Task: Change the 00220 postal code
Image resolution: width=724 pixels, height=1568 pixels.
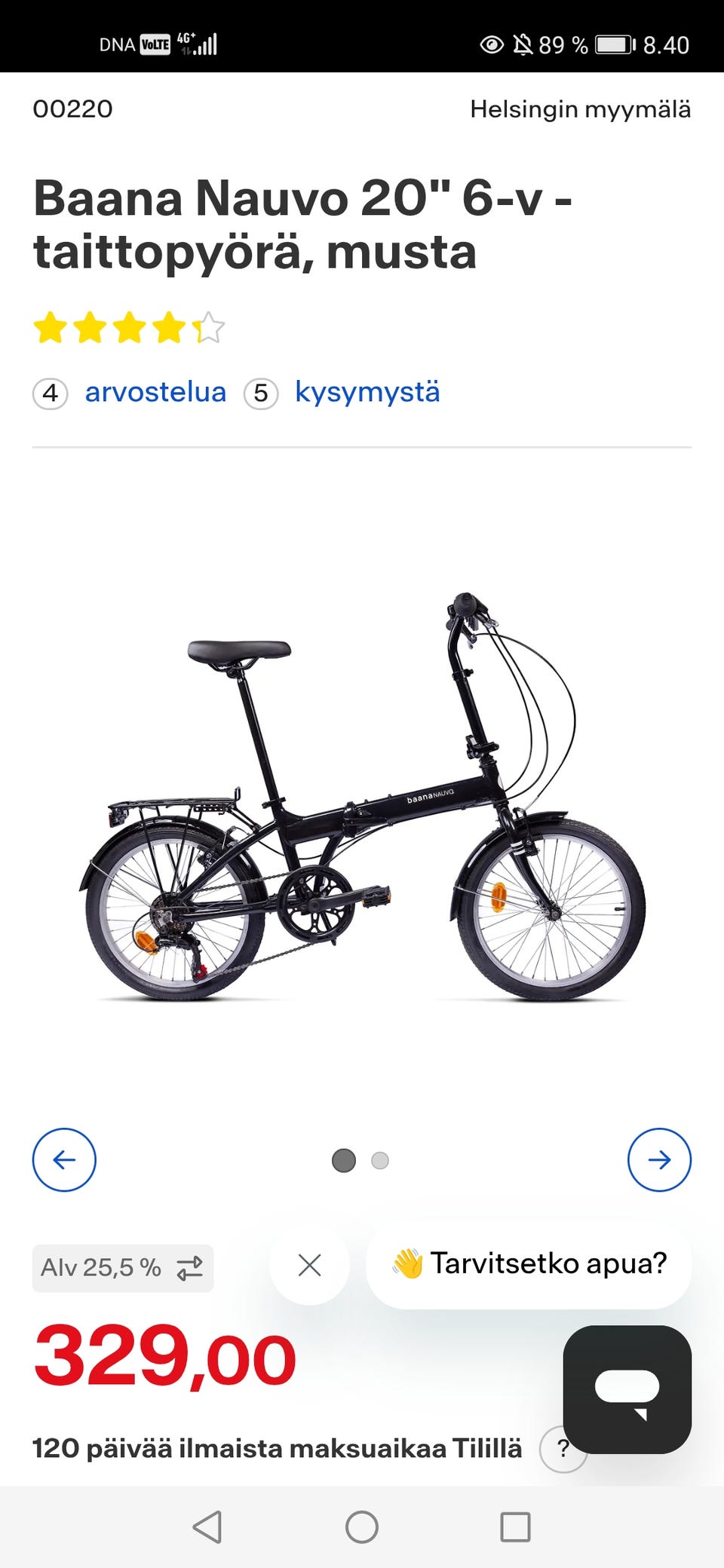Action: pyautogui.click(x=72, y=109)
